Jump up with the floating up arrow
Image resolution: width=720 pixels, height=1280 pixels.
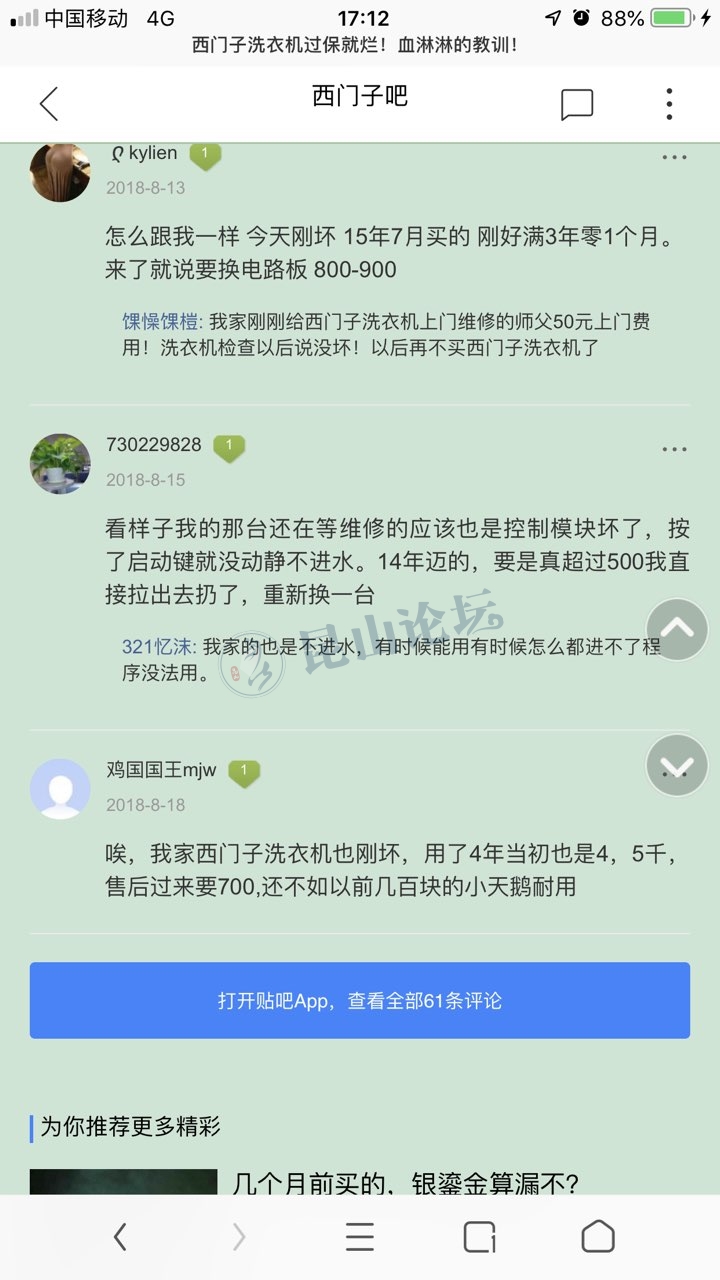click(677, 629)
